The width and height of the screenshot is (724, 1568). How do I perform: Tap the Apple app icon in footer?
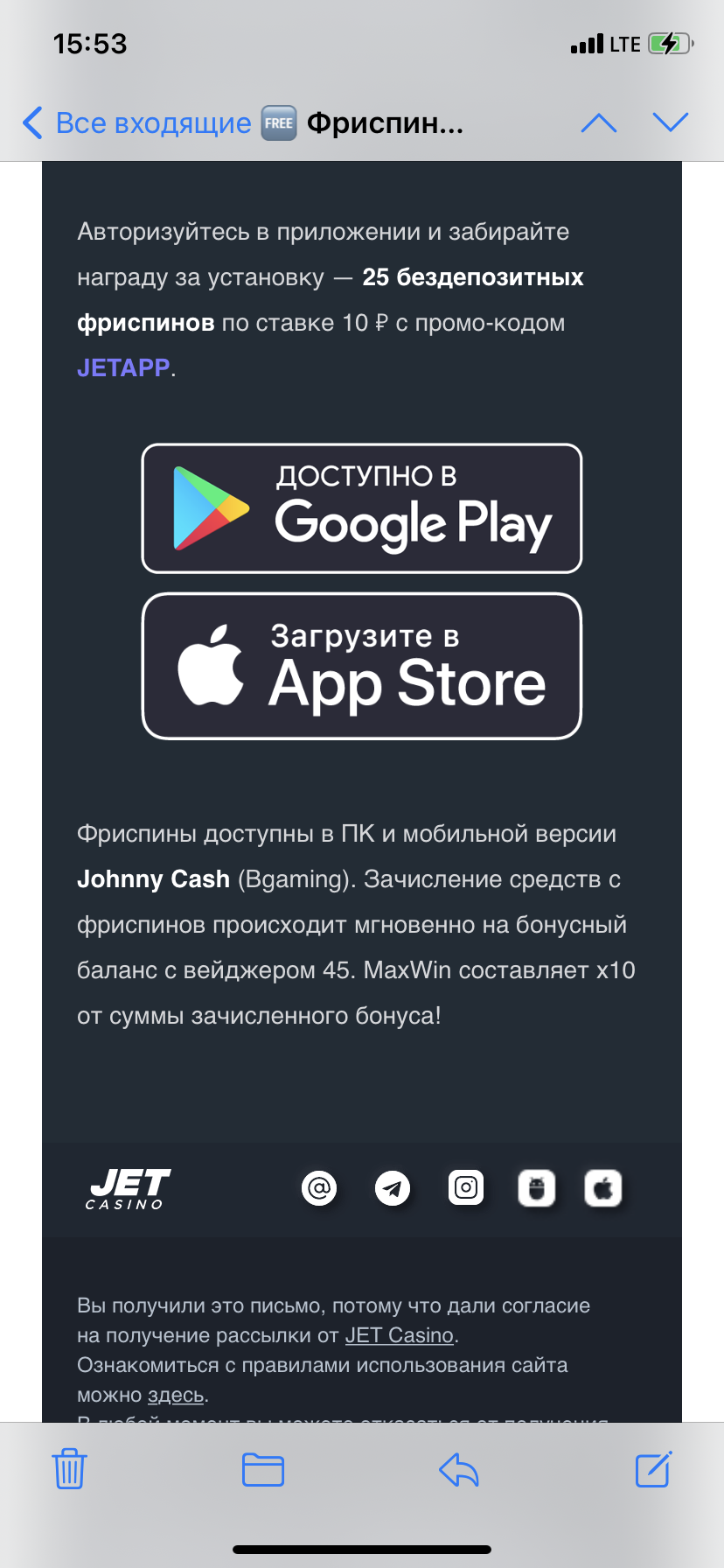pos(602,1189)
